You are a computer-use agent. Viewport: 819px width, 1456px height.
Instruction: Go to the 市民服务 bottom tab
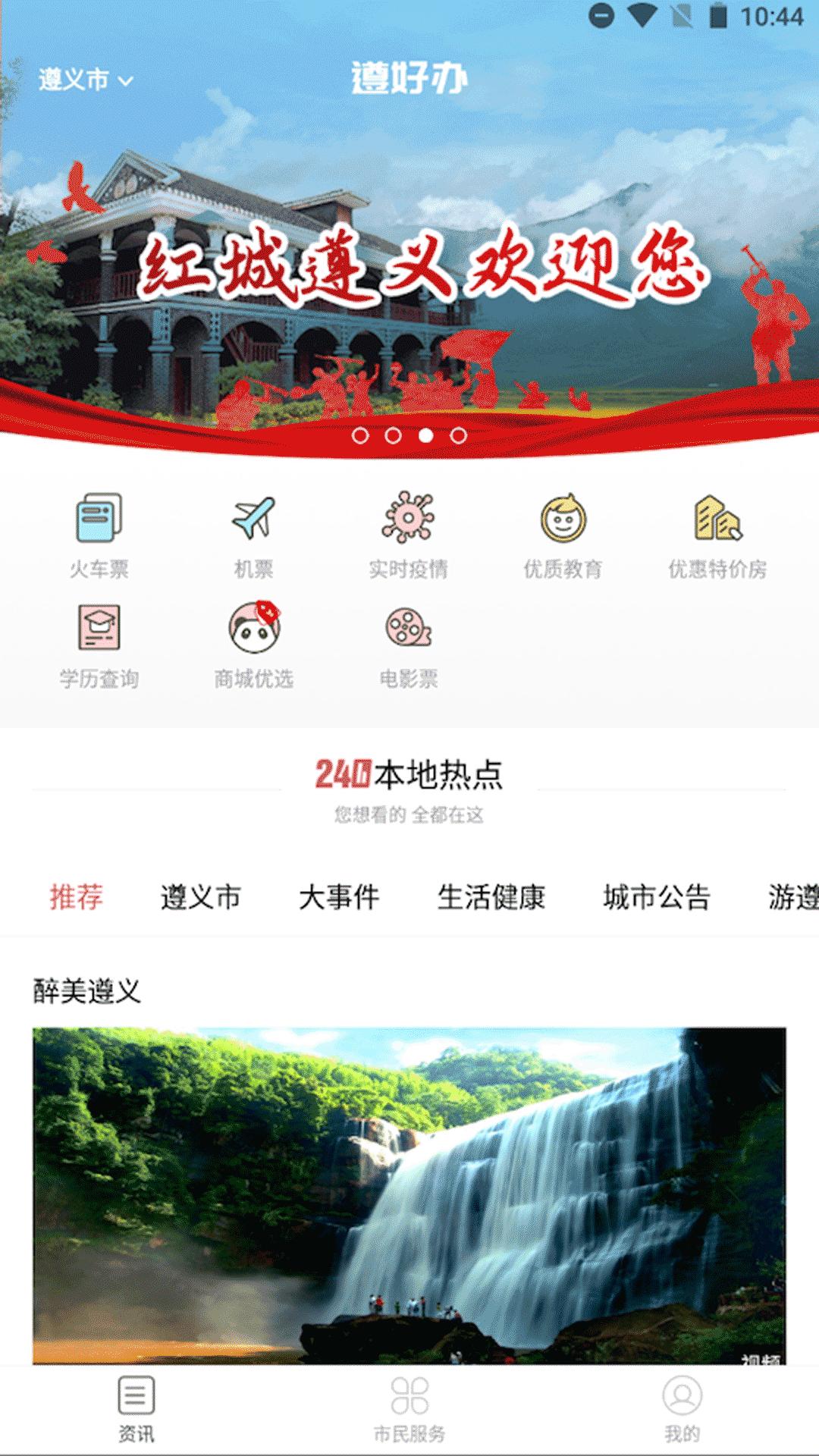pyautogui.click(x=409, y=1410)
